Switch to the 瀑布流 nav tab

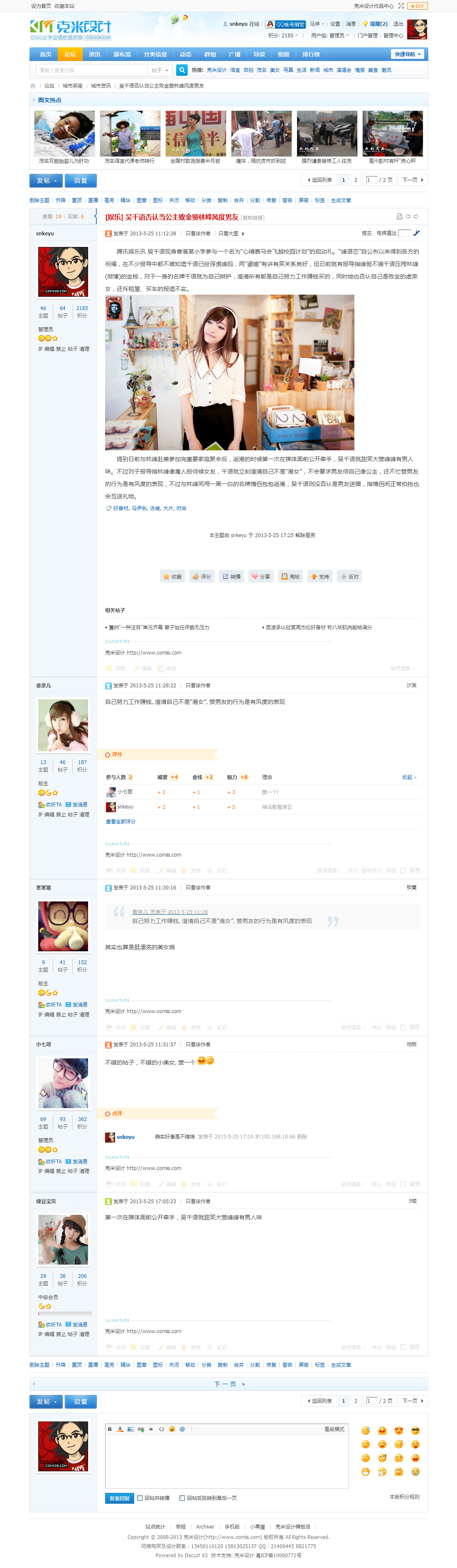click(122, 54)
